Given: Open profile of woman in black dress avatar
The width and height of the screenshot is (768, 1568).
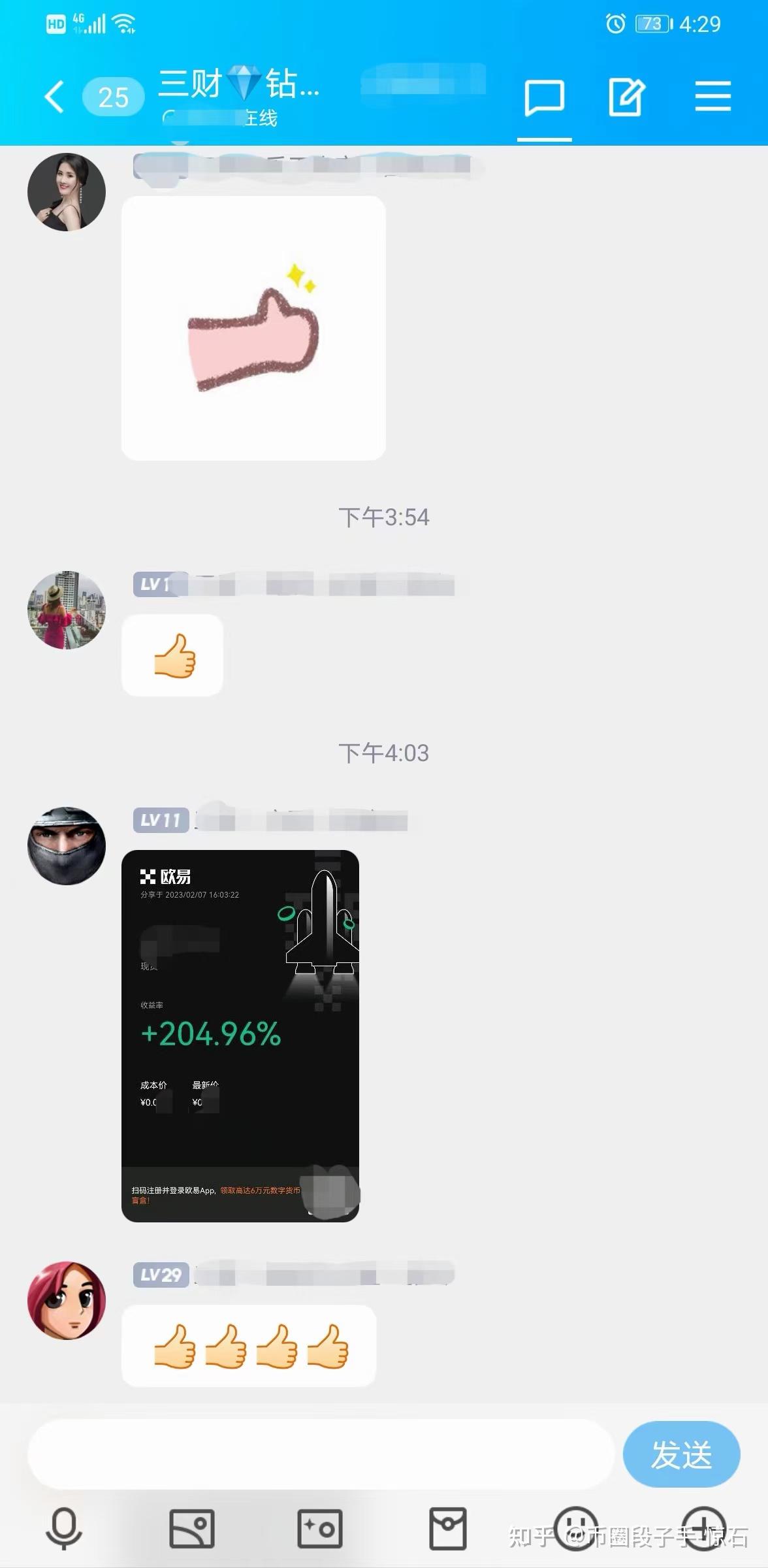Looking at the screenshot, I should (x=67, y=192).
